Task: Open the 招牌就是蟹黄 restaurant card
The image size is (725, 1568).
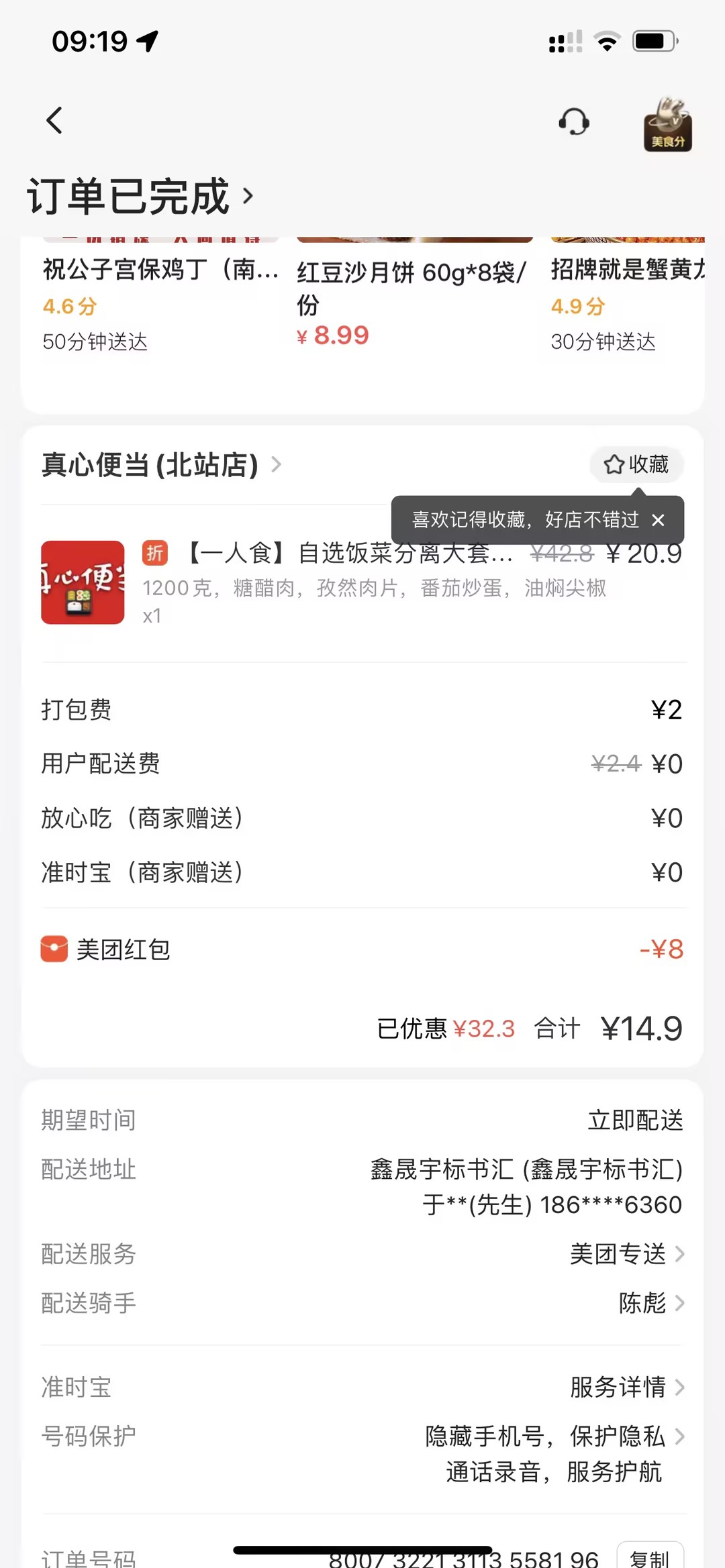Action: coord(627,302)
